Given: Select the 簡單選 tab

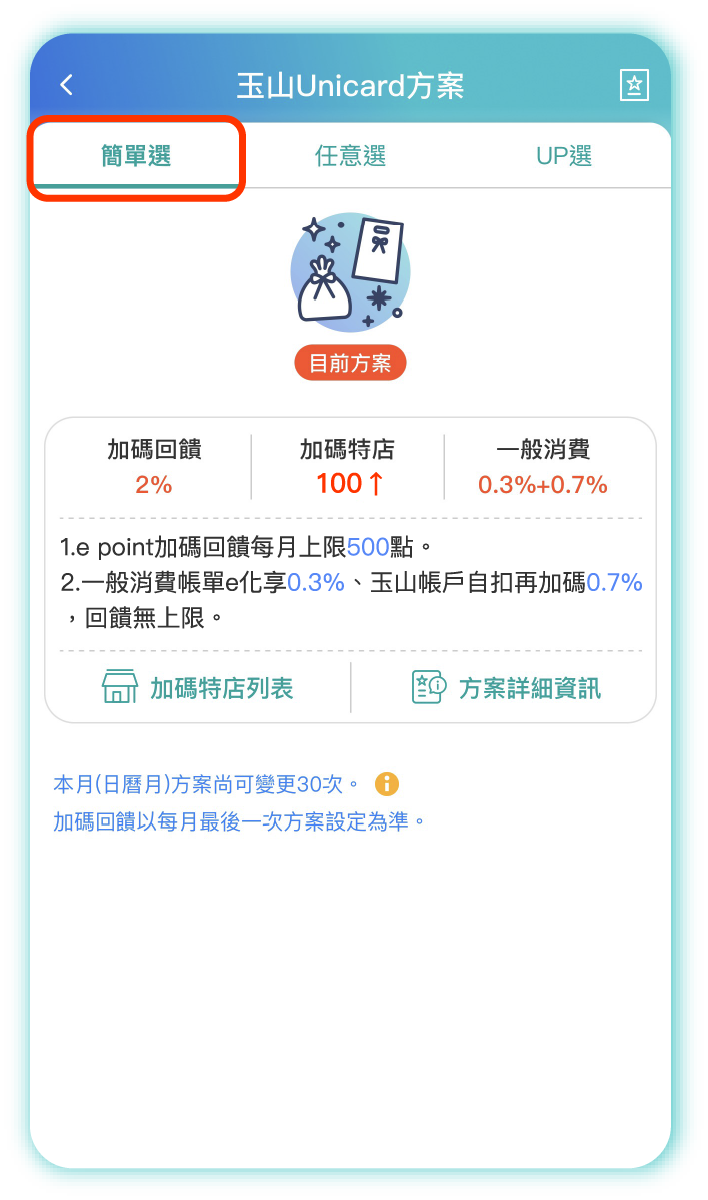Looking at the screenshot, I should click(137, 156).
